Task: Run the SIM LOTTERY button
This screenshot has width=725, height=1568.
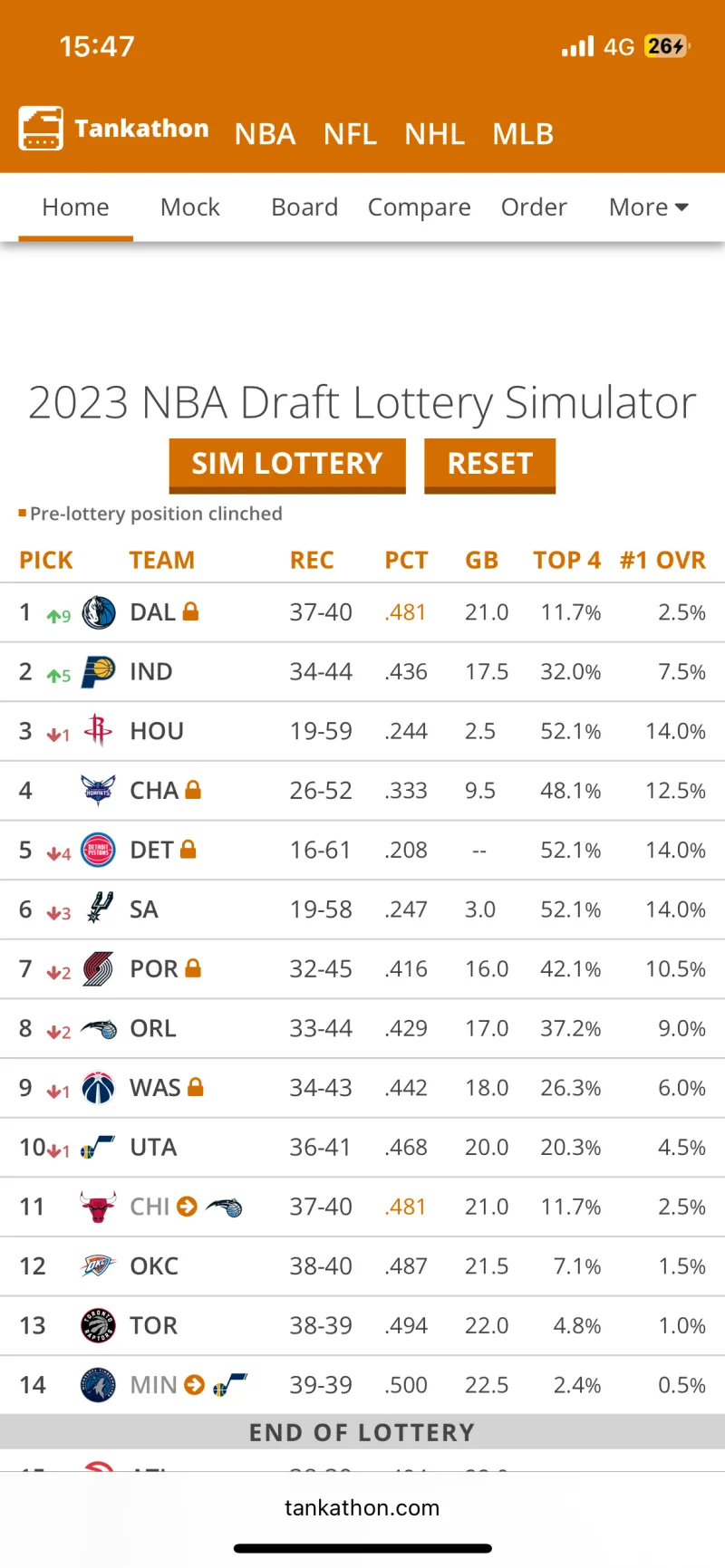Action: pyautogui.click(x=287, y=465)
